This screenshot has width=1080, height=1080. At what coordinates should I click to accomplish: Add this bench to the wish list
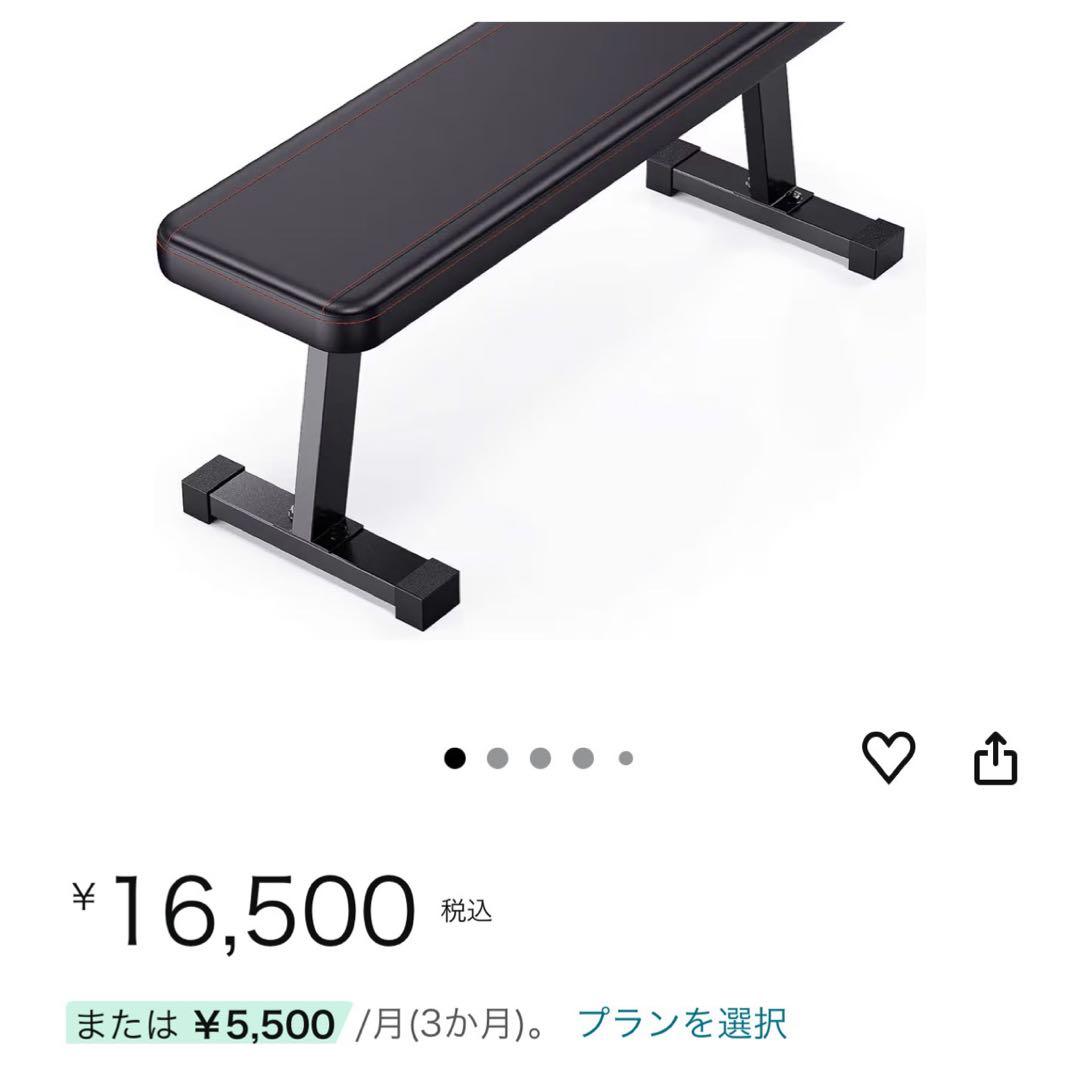click(x=888, y=757)
